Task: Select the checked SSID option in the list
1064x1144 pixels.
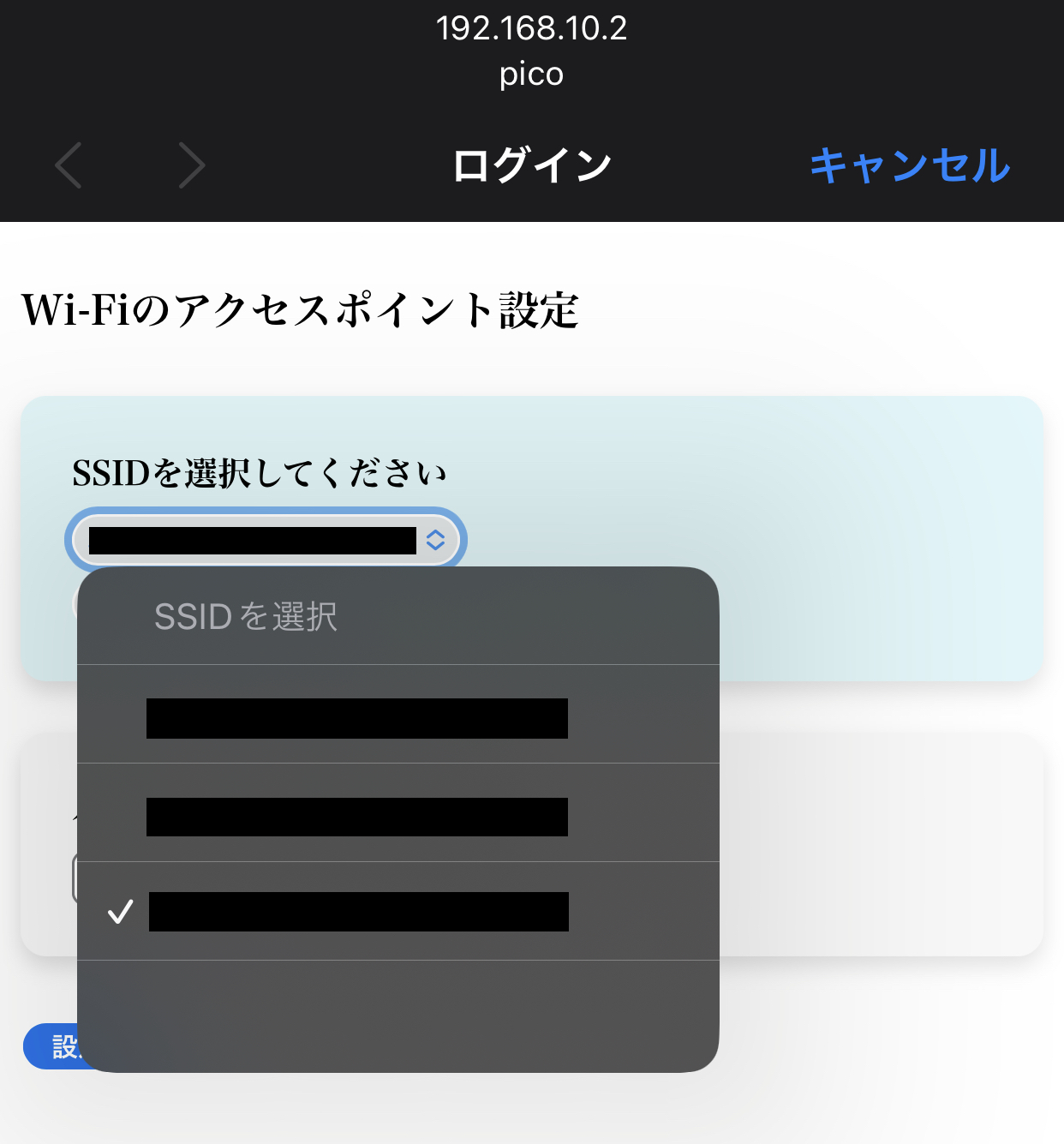Action: (358, 911)
